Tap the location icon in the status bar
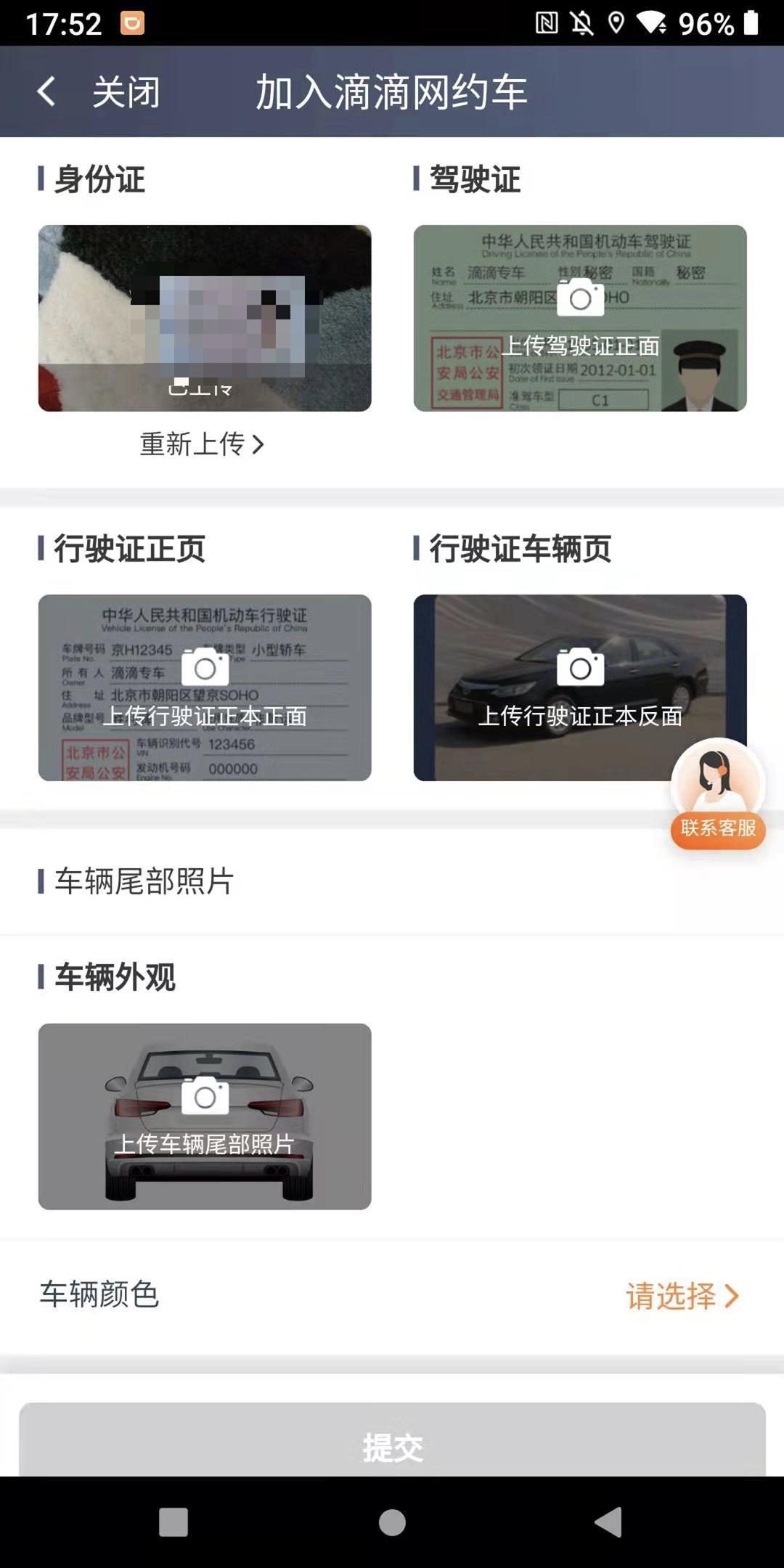This screenshot has height=1568, width=784. [616, 24]
